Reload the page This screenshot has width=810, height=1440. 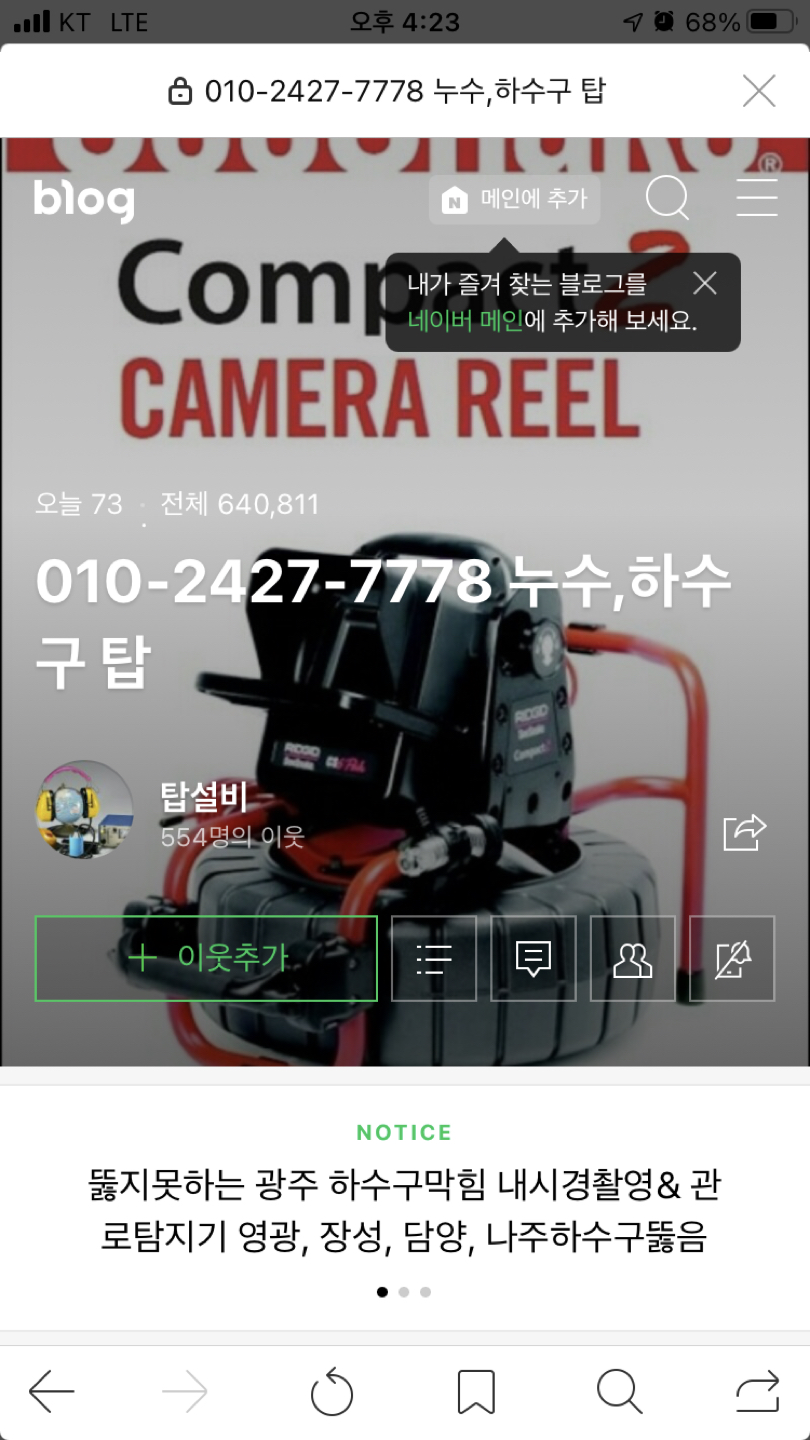tap(332, 1392)
